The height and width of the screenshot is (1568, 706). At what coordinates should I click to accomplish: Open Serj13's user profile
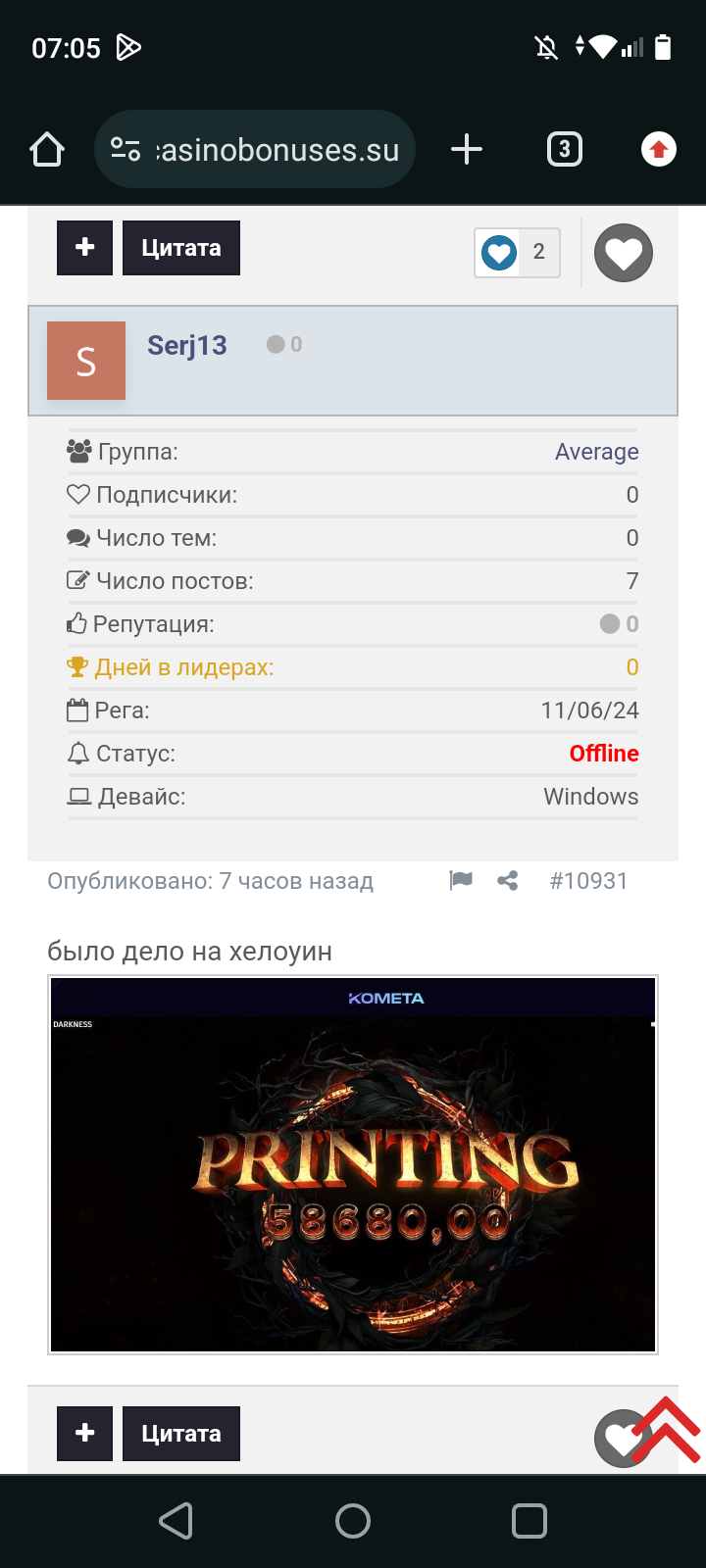coord(187,346)
